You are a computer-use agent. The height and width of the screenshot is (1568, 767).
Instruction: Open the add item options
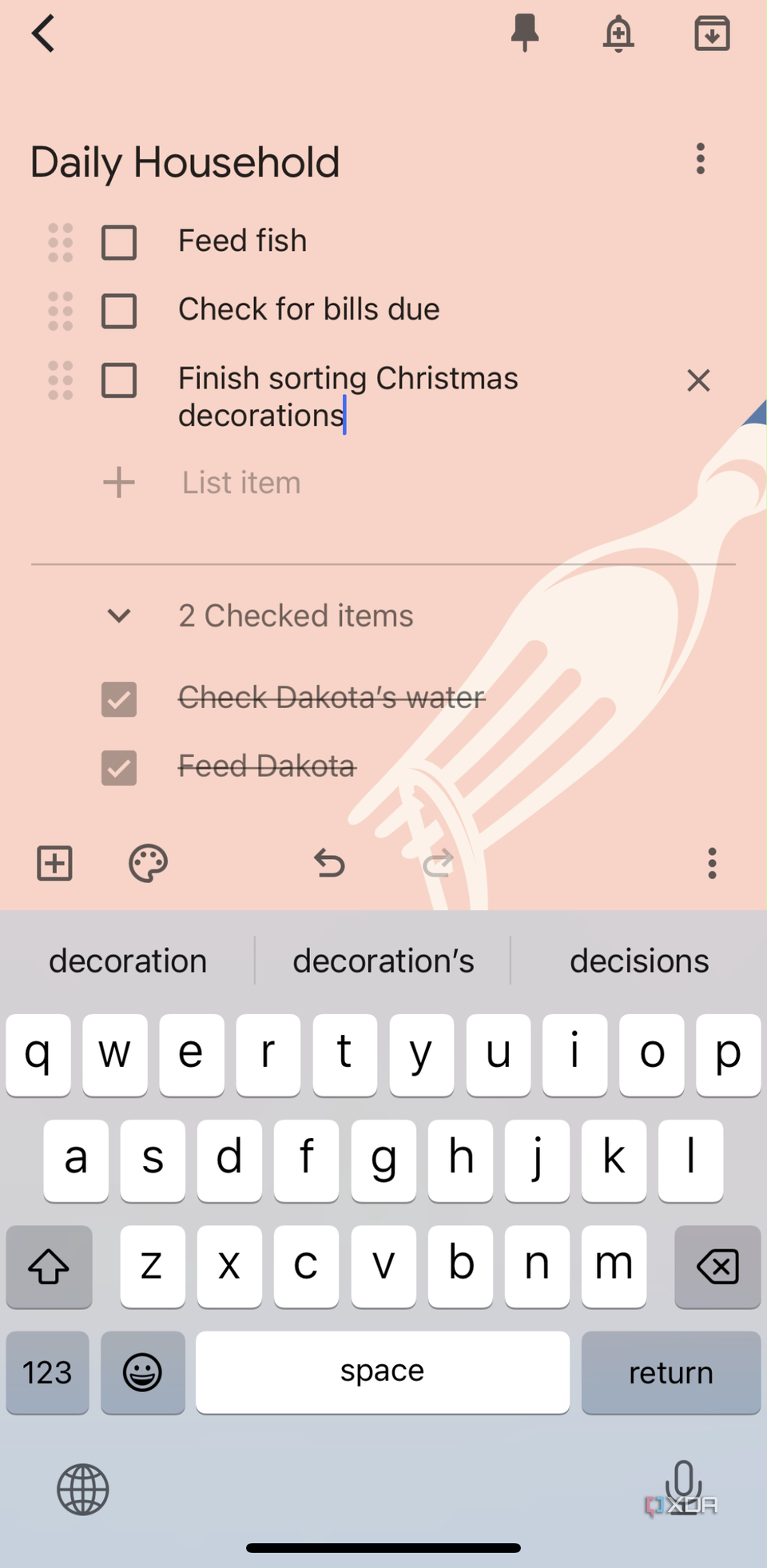54,863
